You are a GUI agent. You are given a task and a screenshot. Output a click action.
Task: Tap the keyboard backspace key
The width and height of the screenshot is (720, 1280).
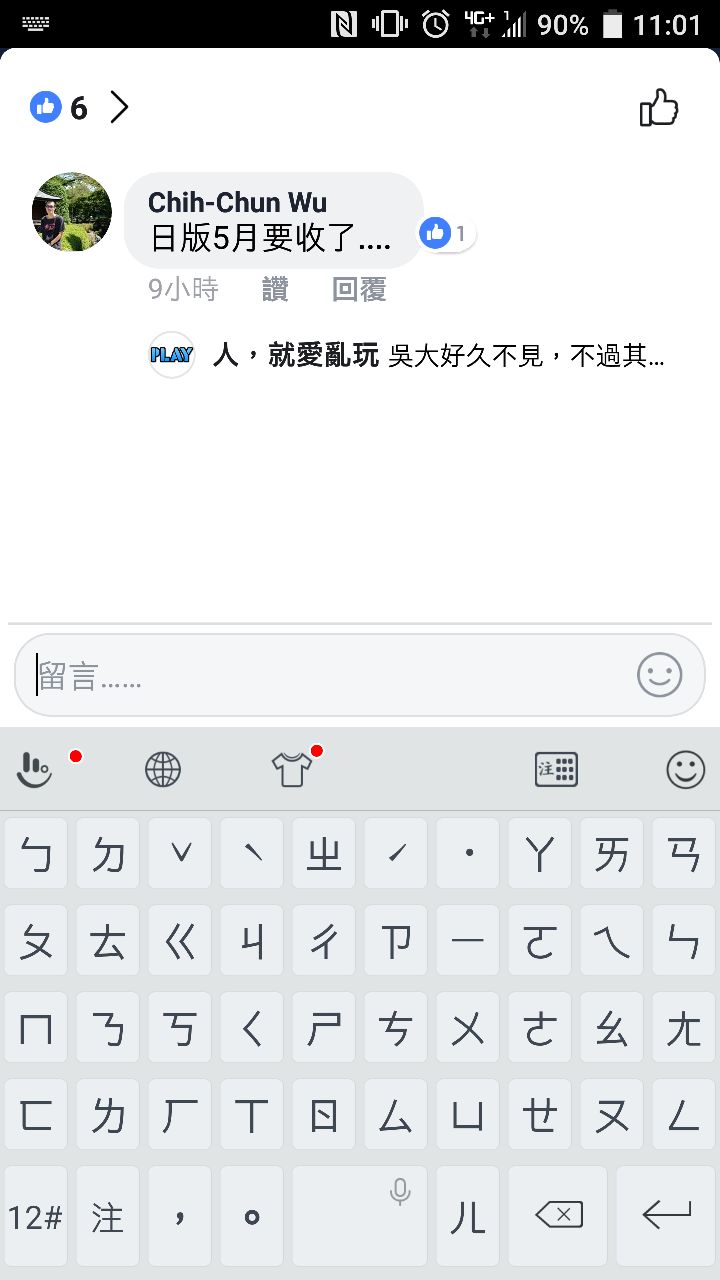(x=559, y=1215)
